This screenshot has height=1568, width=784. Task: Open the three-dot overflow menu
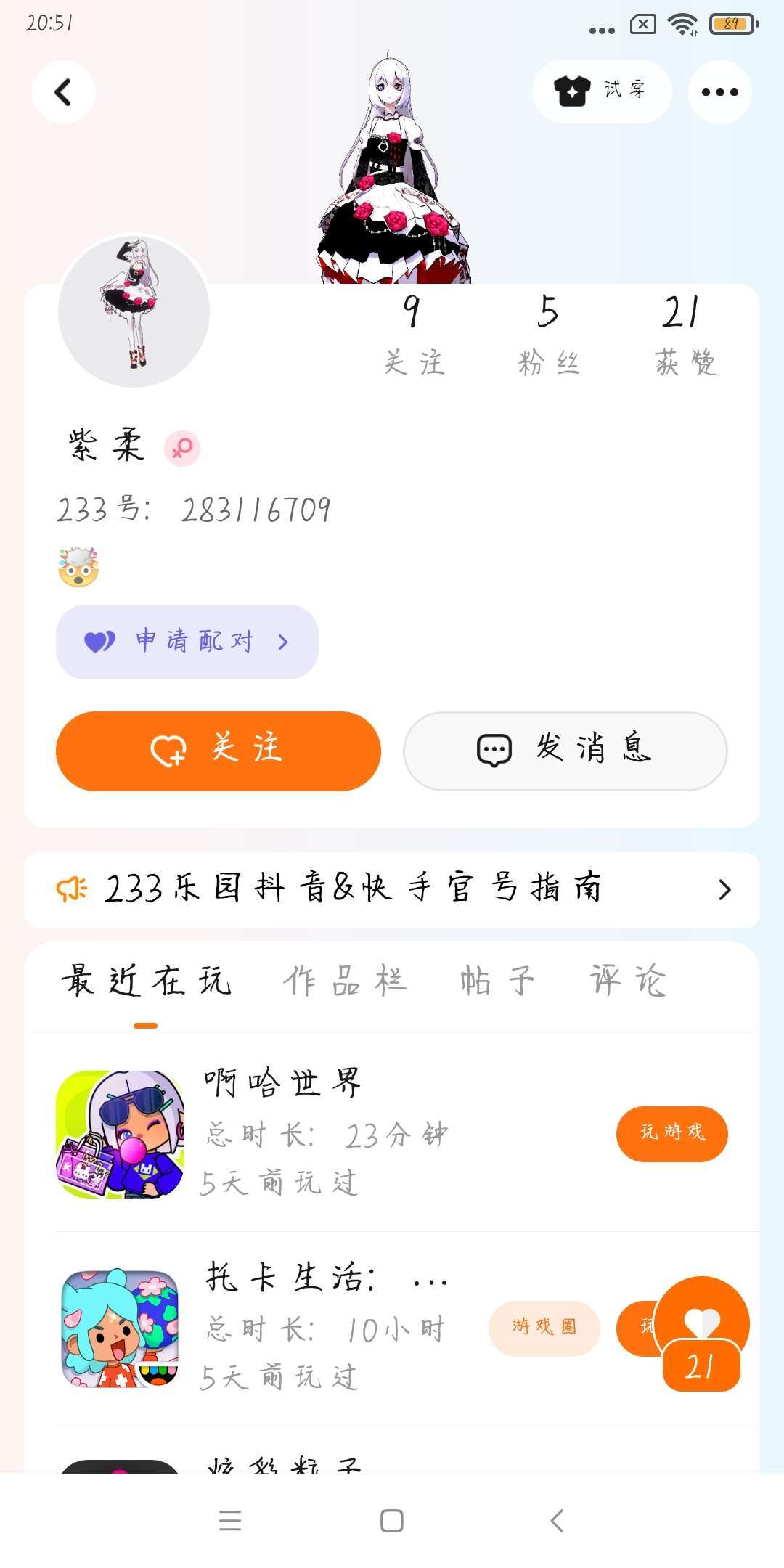pos(719,92)
